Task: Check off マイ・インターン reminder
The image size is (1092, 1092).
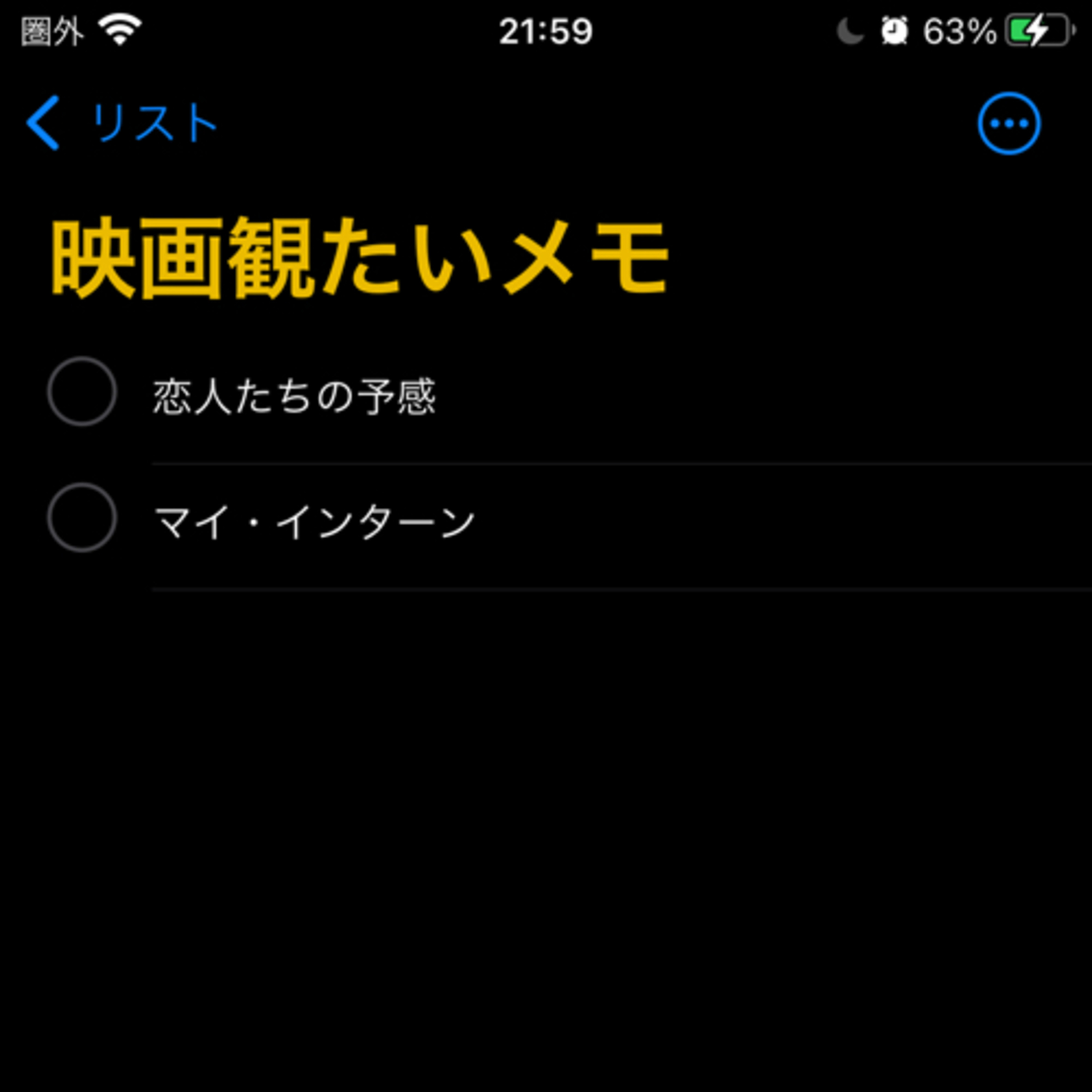Action: coord(82,517)
